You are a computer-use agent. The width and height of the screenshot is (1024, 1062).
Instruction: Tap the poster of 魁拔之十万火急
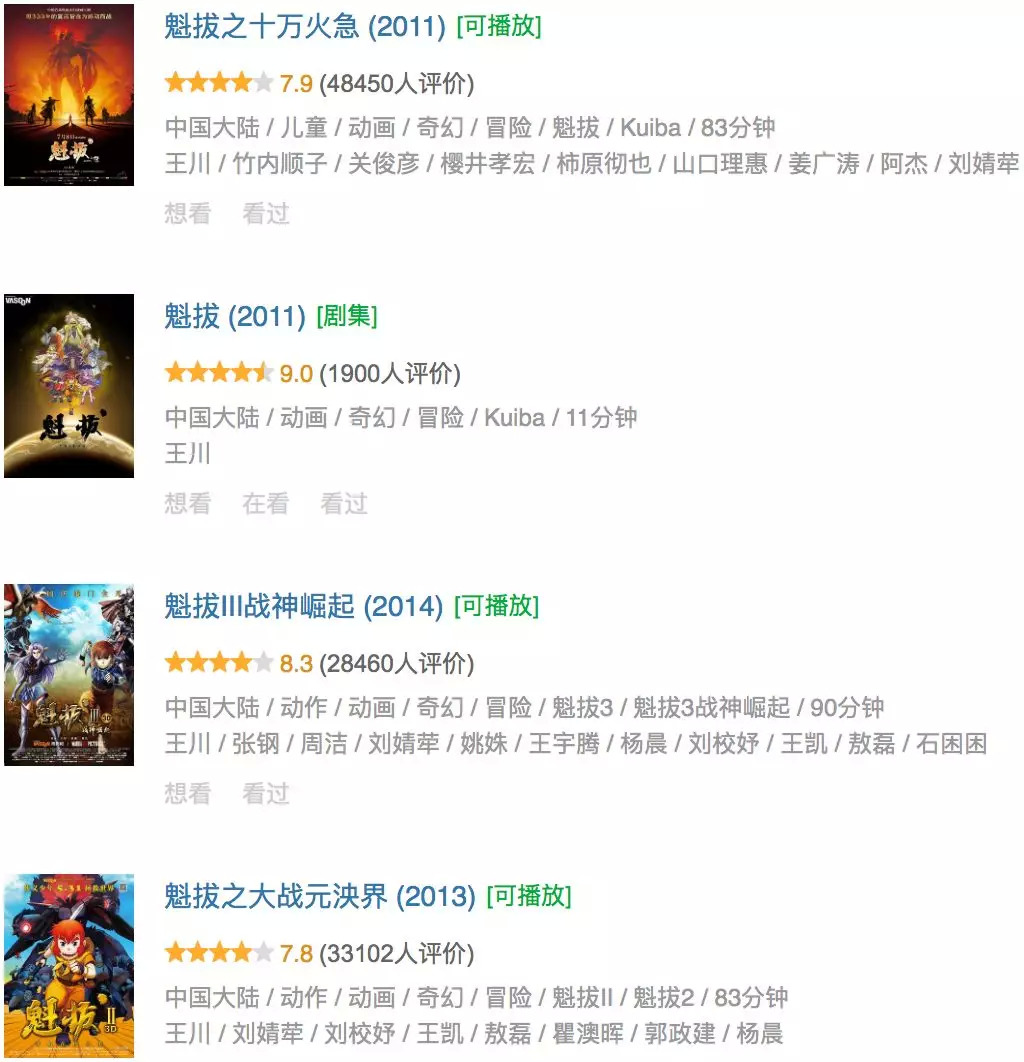69,94
